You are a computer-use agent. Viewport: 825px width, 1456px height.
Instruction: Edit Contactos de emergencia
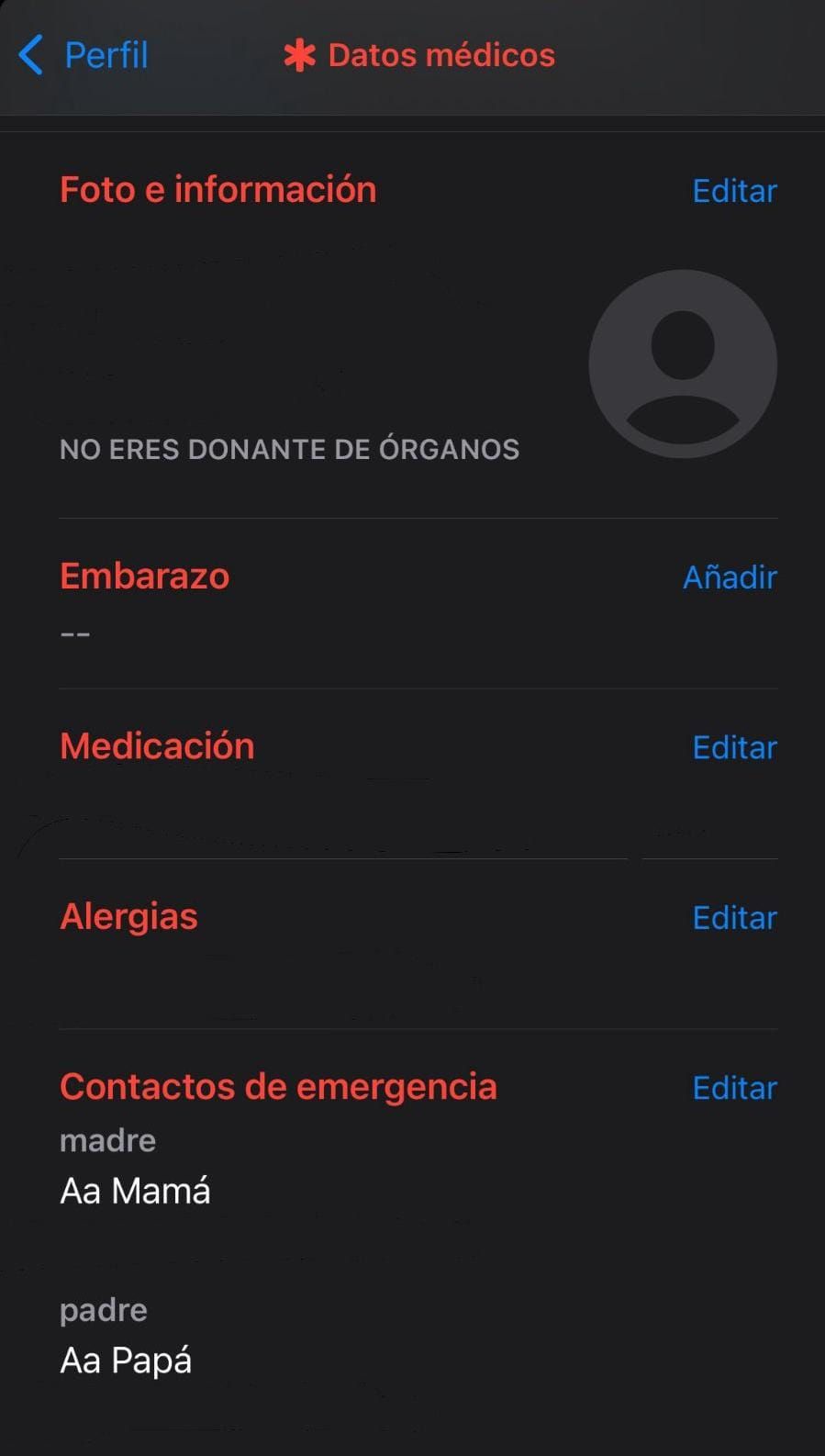[734, 1088]
